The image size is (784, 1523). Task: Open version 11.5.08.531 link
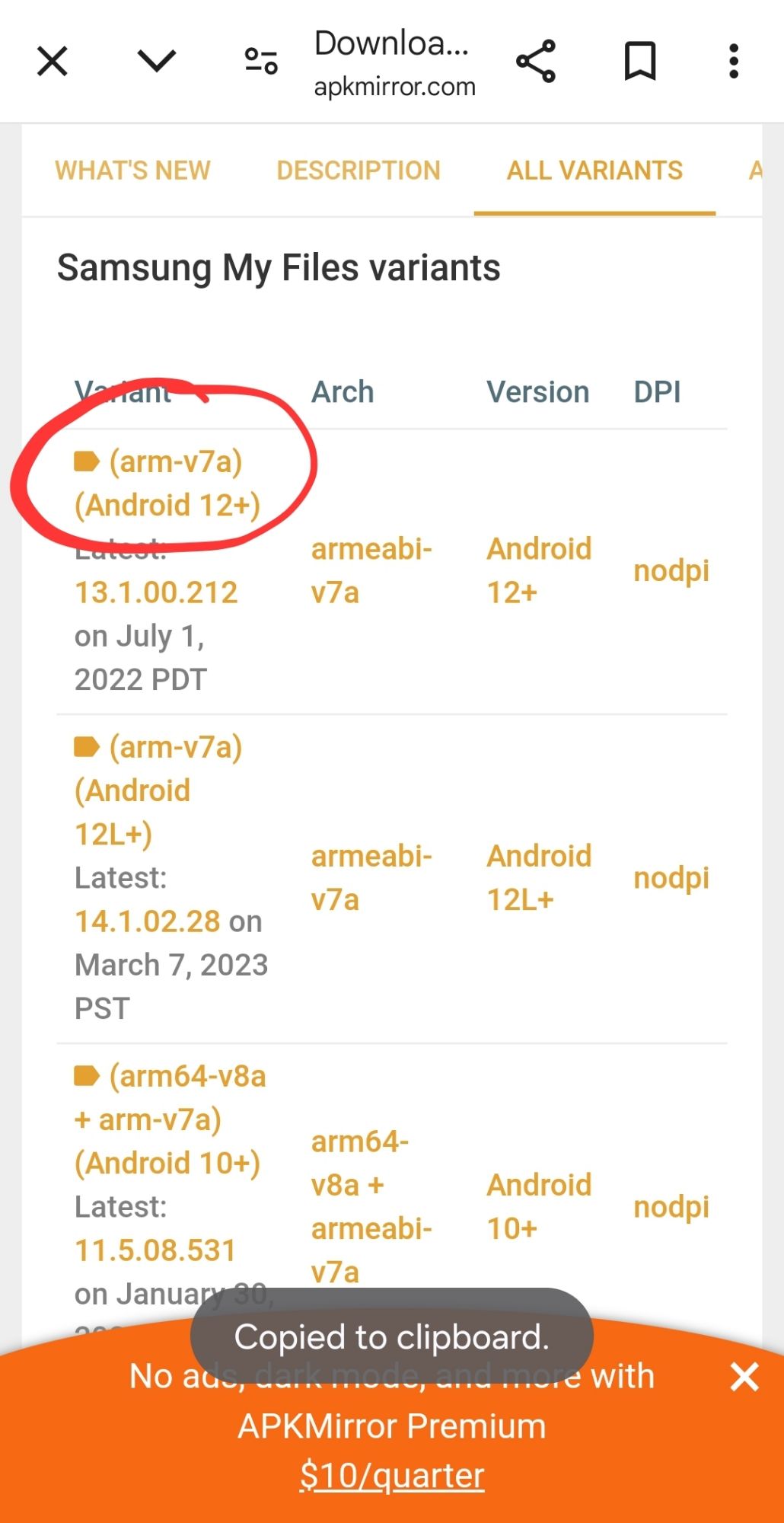[155, 1250]
